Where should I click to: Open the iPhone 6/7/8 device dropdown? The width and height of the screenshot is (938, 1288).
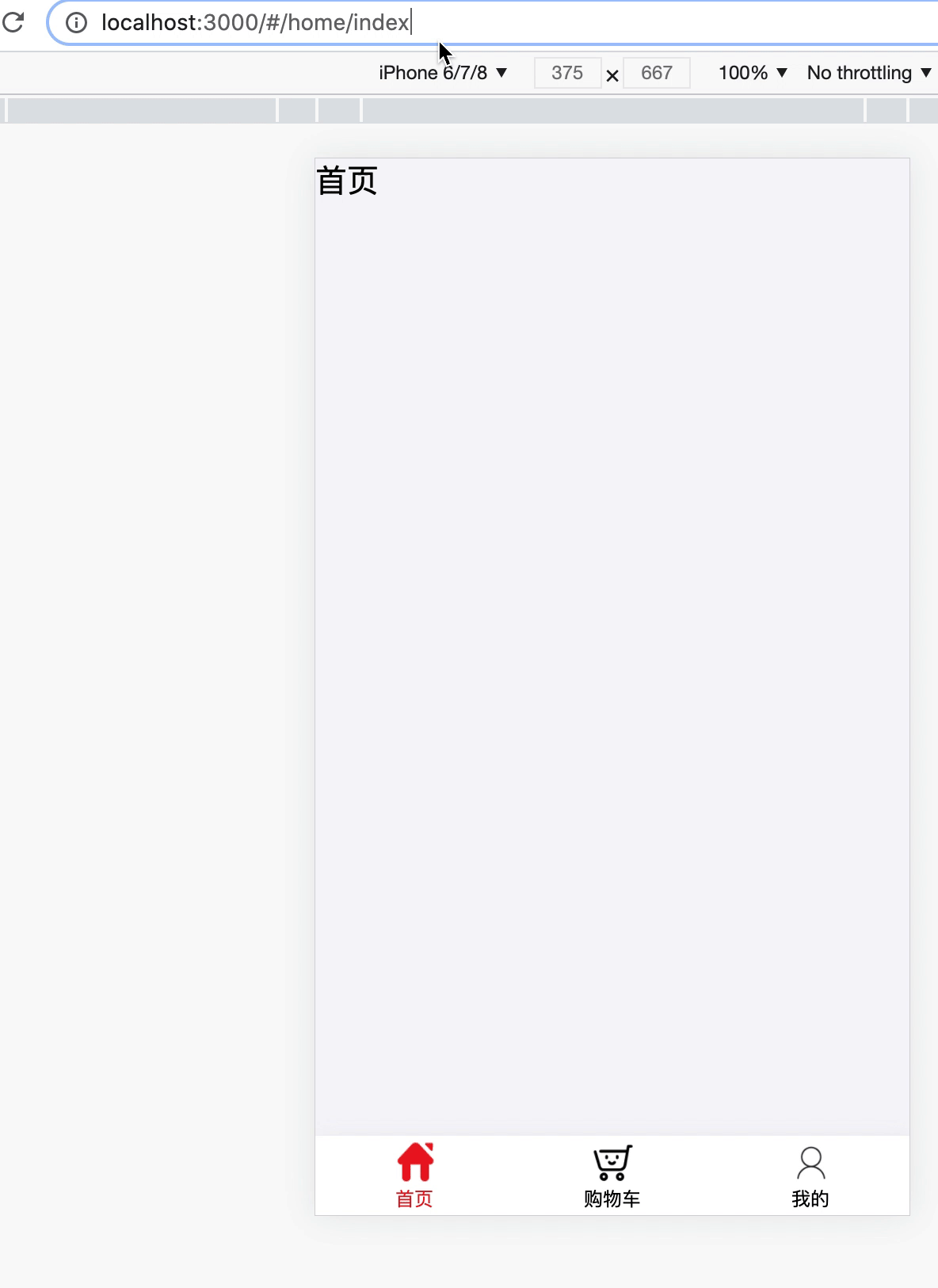[442, 73]
